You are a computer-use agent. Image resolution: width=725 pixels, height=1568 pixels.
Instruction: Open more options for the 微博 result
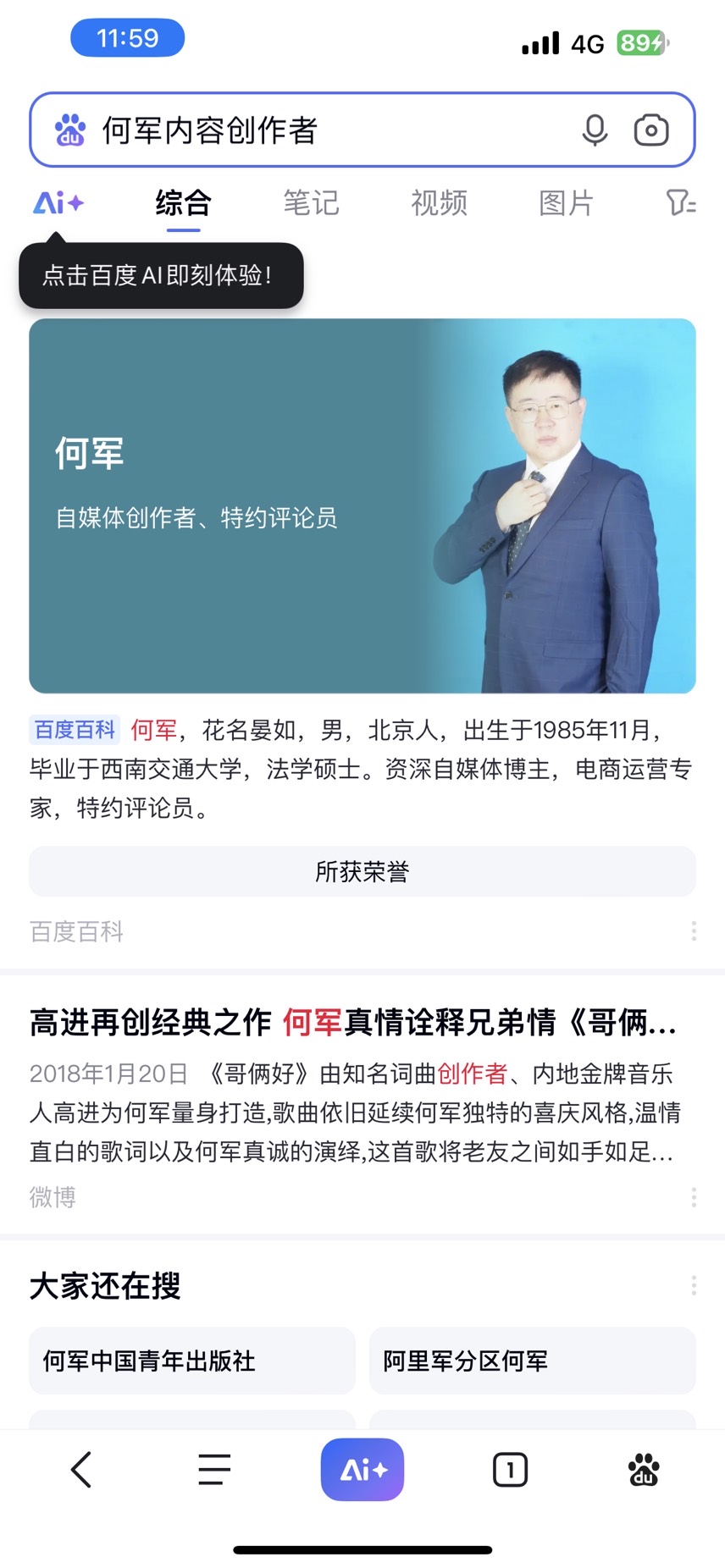point(694,1197)
